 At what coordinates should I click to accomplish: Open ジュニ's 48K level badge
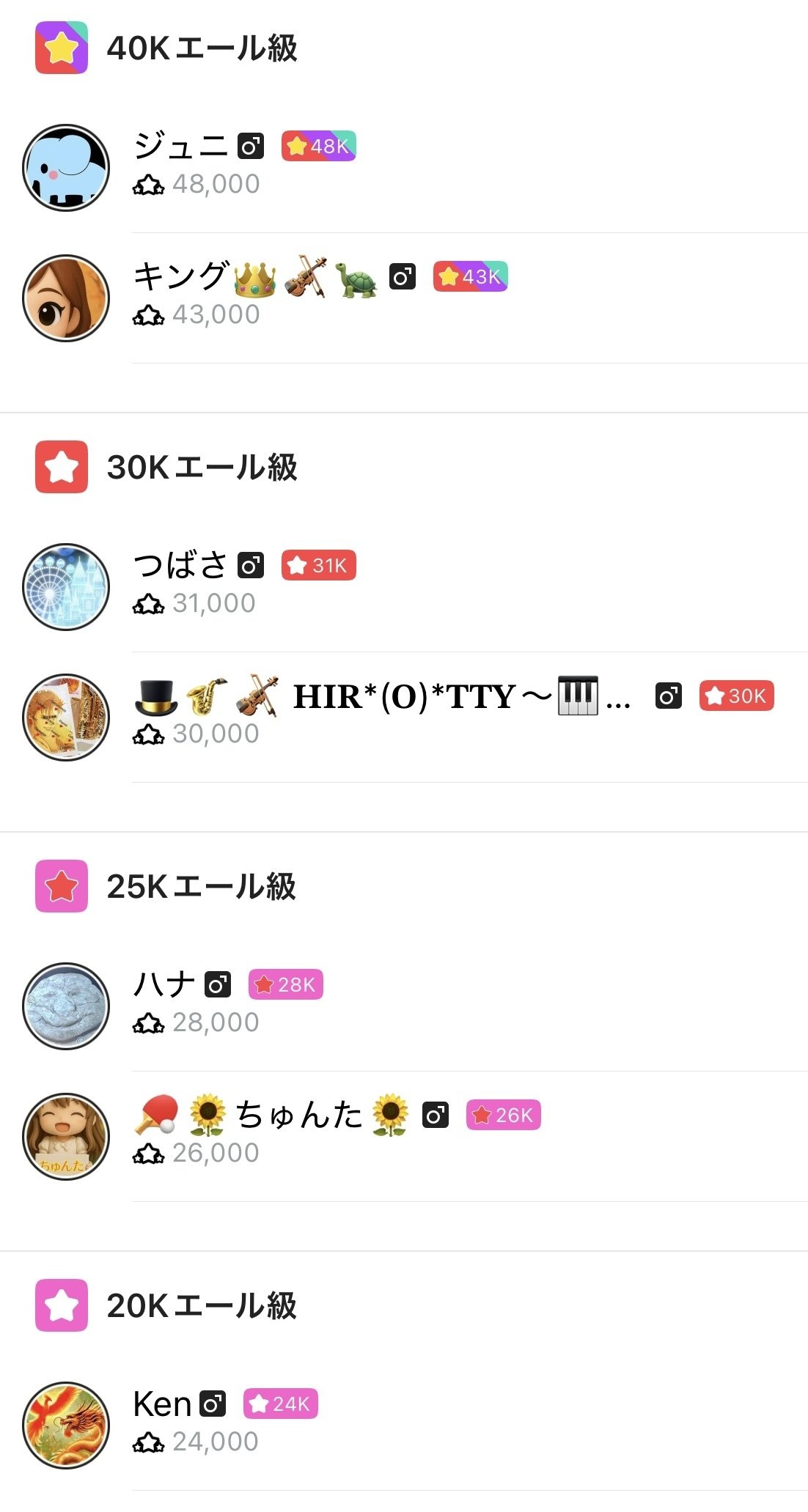pyautogui.click(x=318, y=147)
